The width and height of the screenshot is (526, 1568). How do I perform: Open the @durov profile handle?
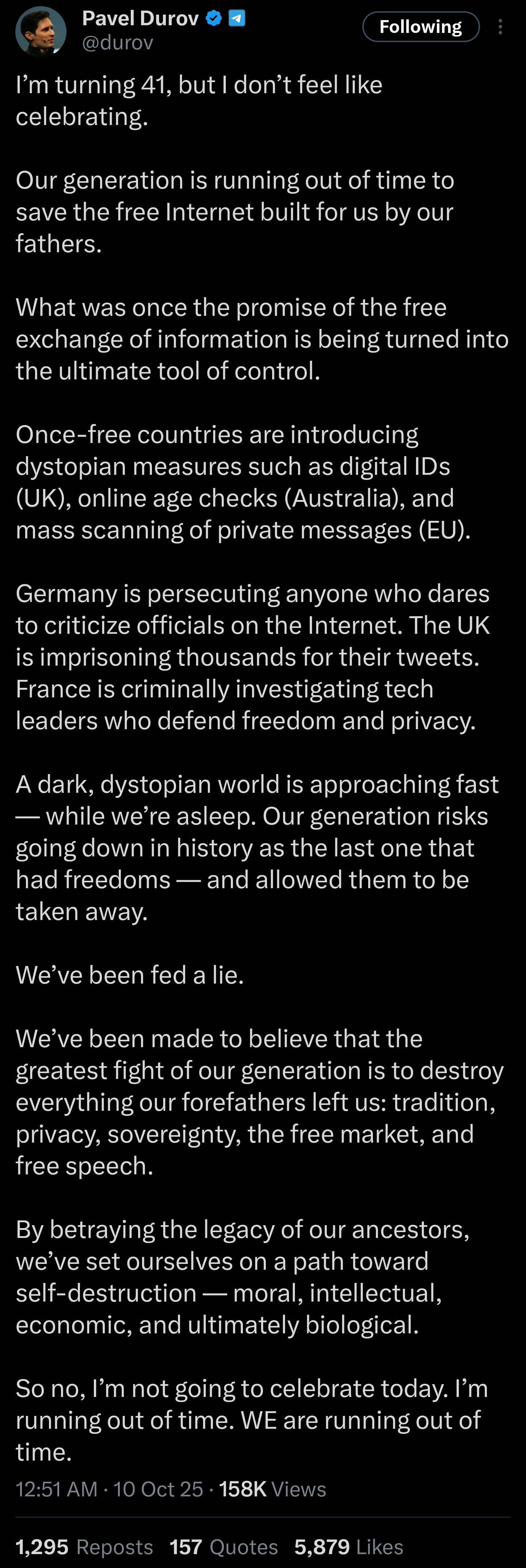tap(117, 43)
